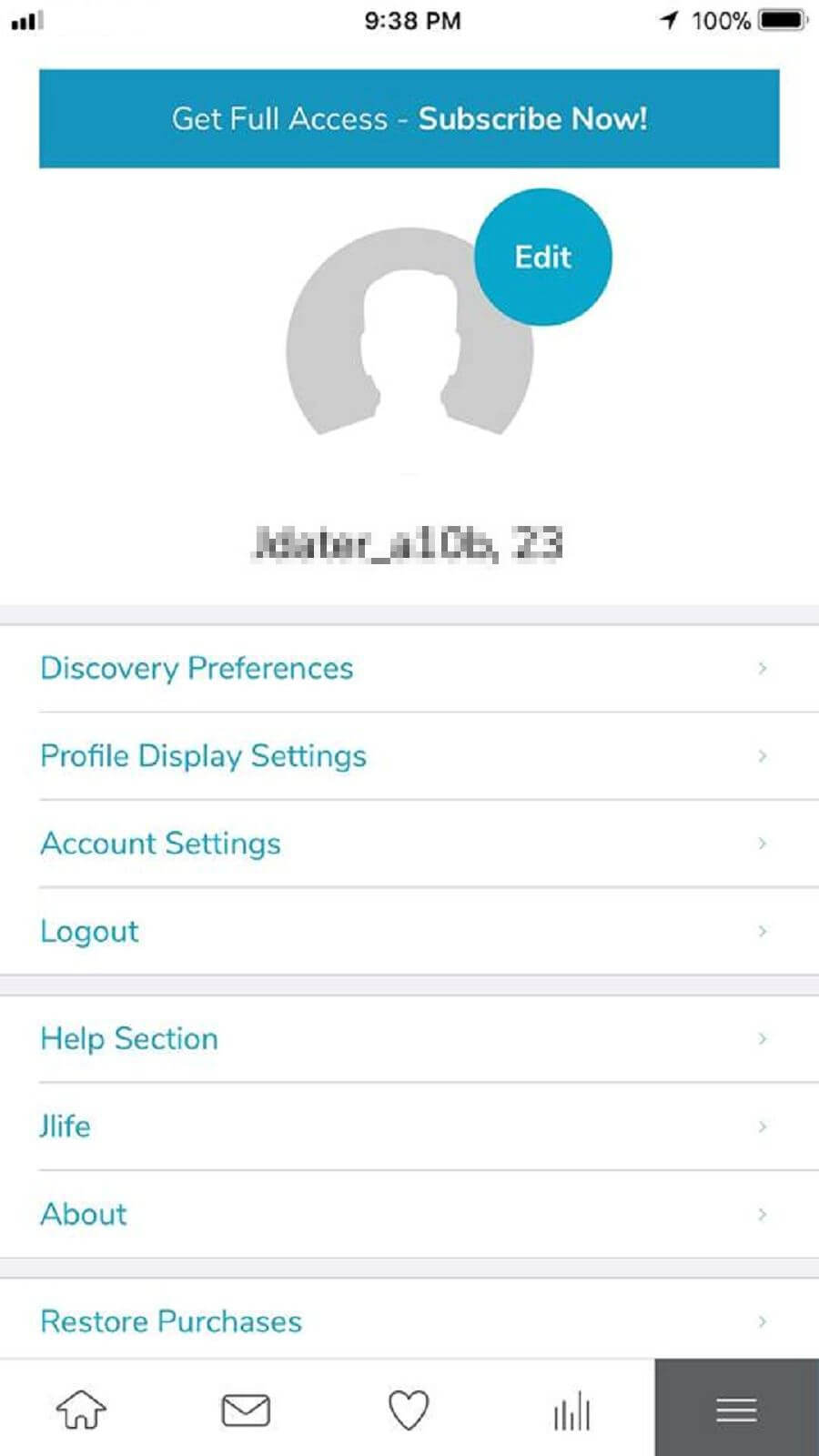Edit the profile photo
The image size is (819, 1456).
543,258
